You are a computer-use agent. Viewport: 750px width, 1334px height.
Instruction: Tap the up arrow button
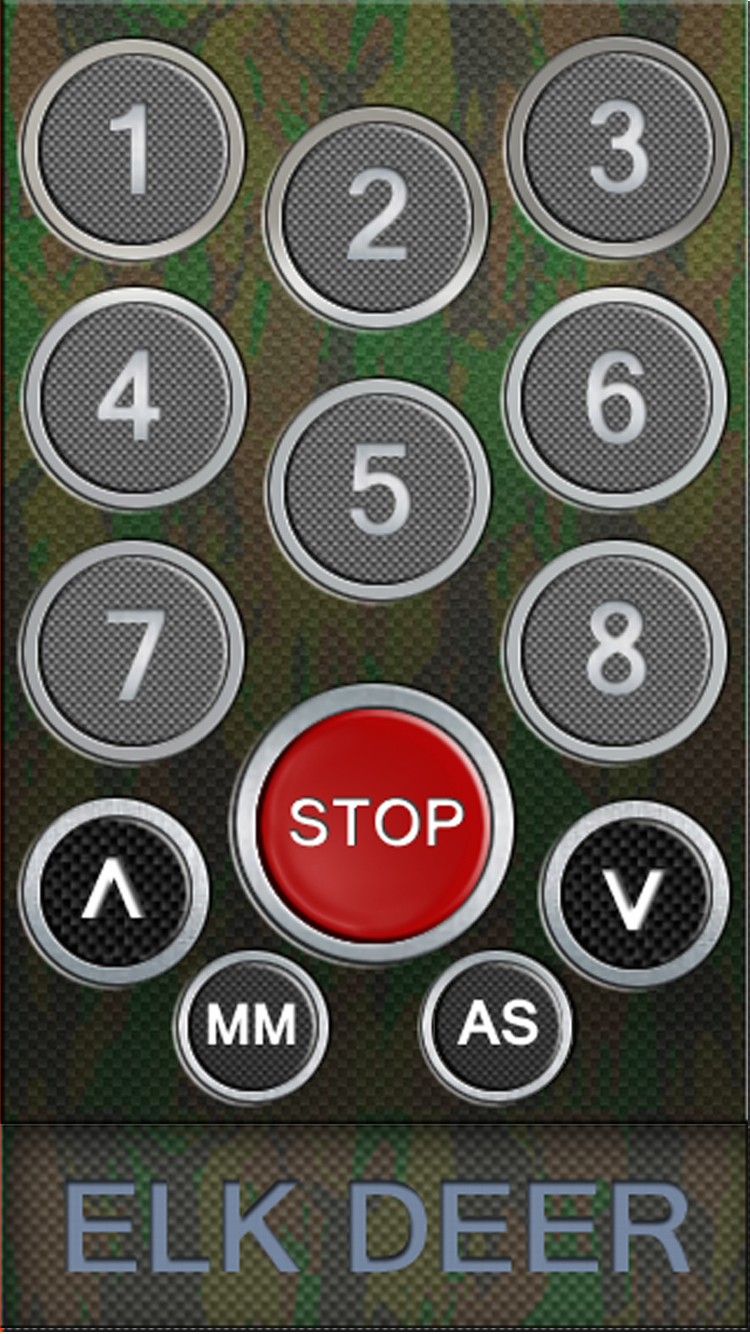coord(114,893)
